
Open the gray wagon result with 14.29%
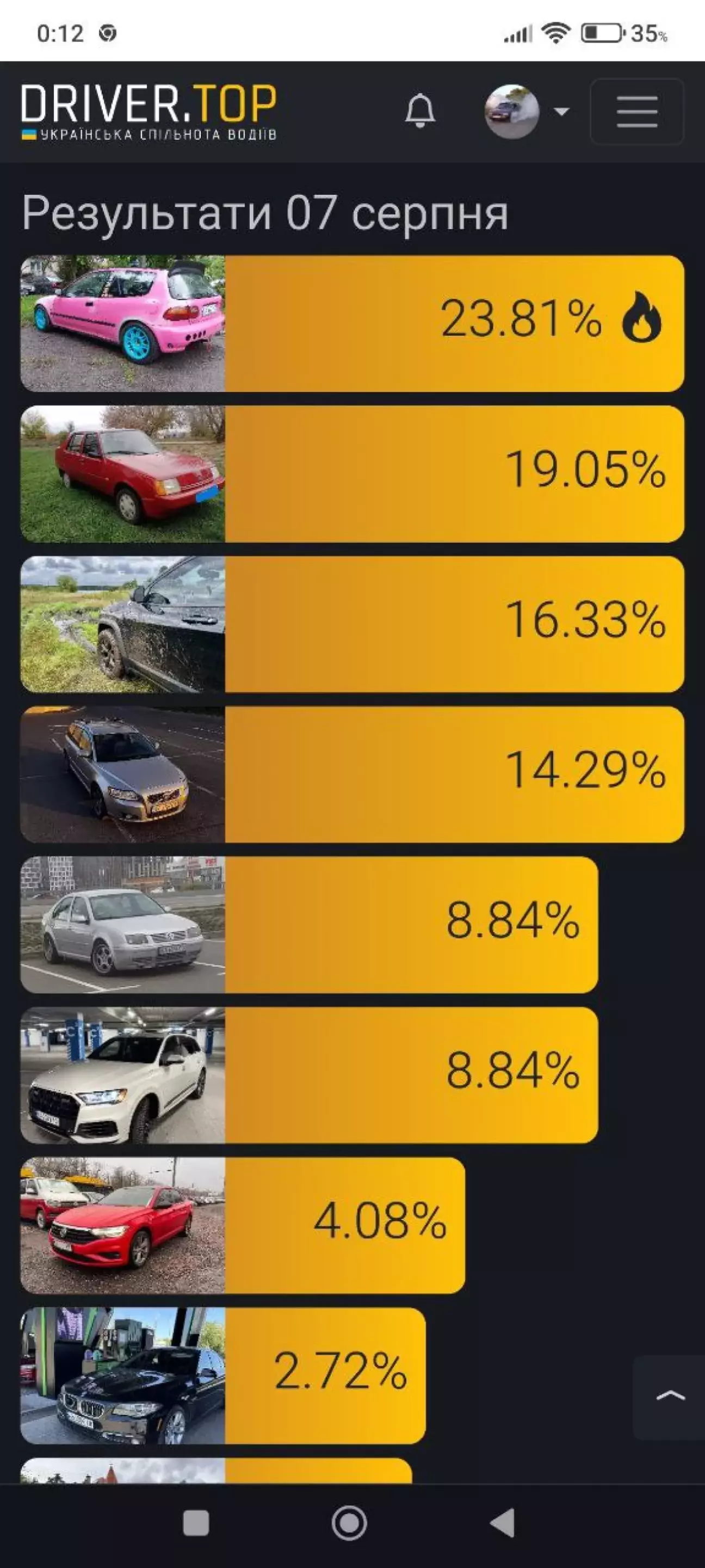point(352,774)
